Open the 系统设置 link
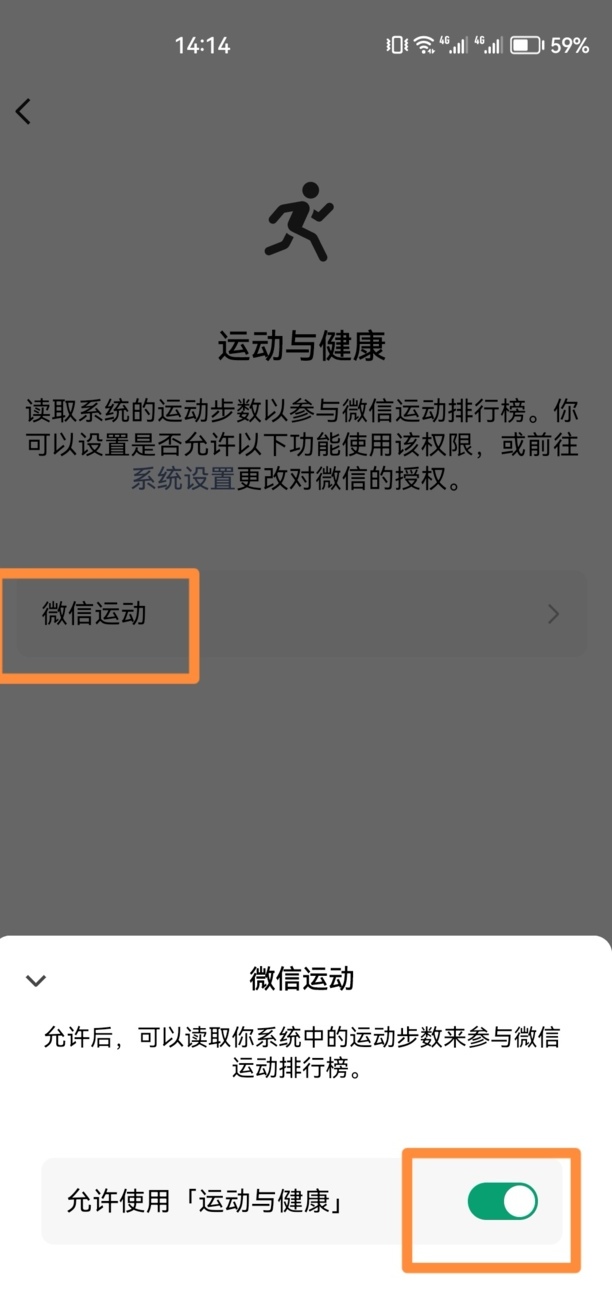The image size is (612, 1316). [x=182, y=479]
